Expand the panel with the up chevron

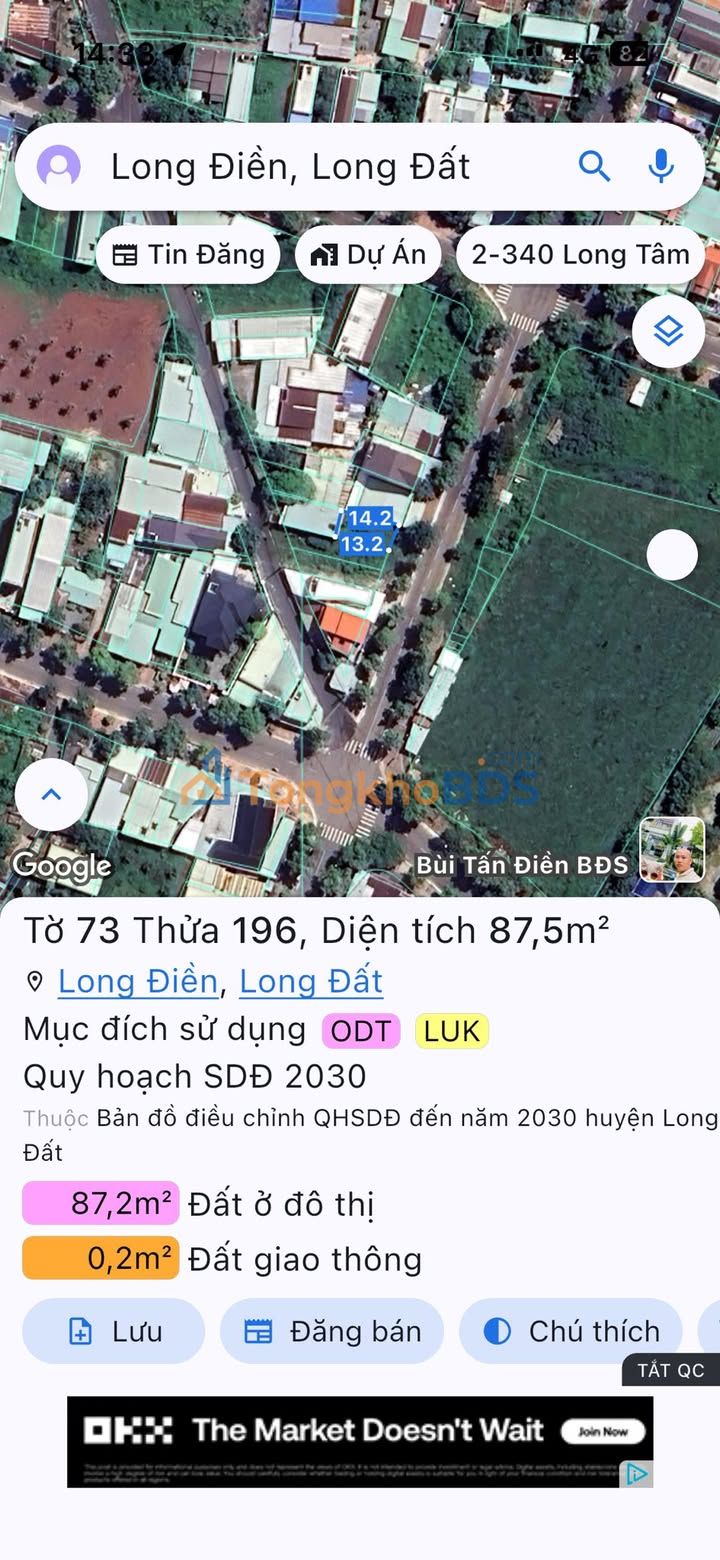pos(51,795)
